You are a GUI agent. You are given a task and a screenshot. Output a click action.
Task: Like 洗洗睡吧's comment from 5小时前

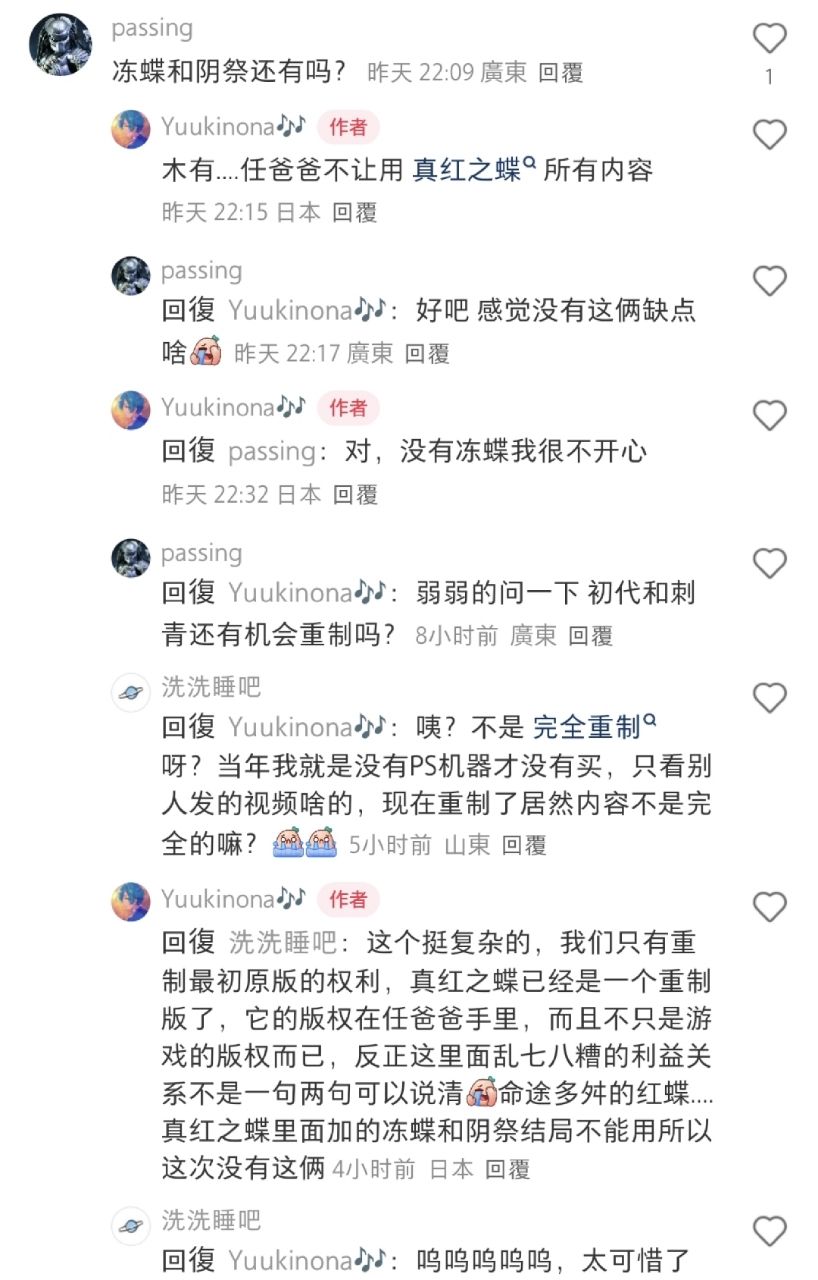point(769,697)
